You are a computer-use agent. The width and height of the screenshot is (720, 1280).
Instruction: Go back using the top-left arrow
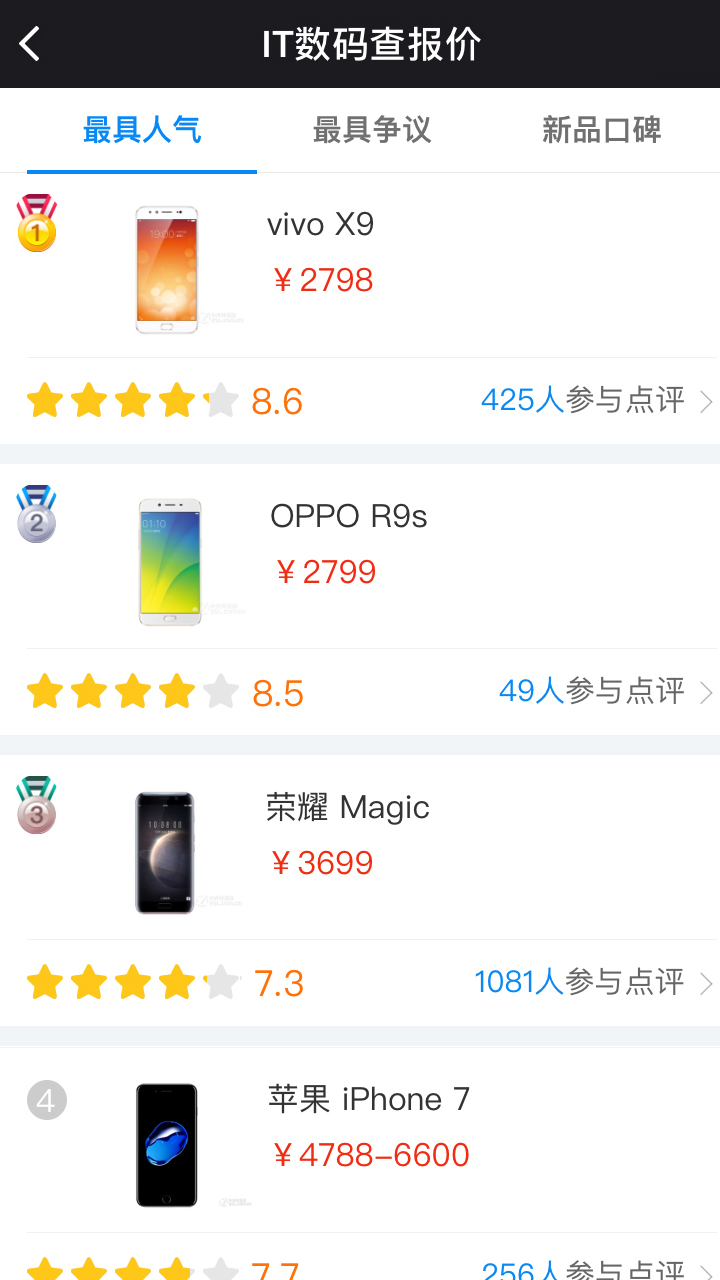(31, 44)
